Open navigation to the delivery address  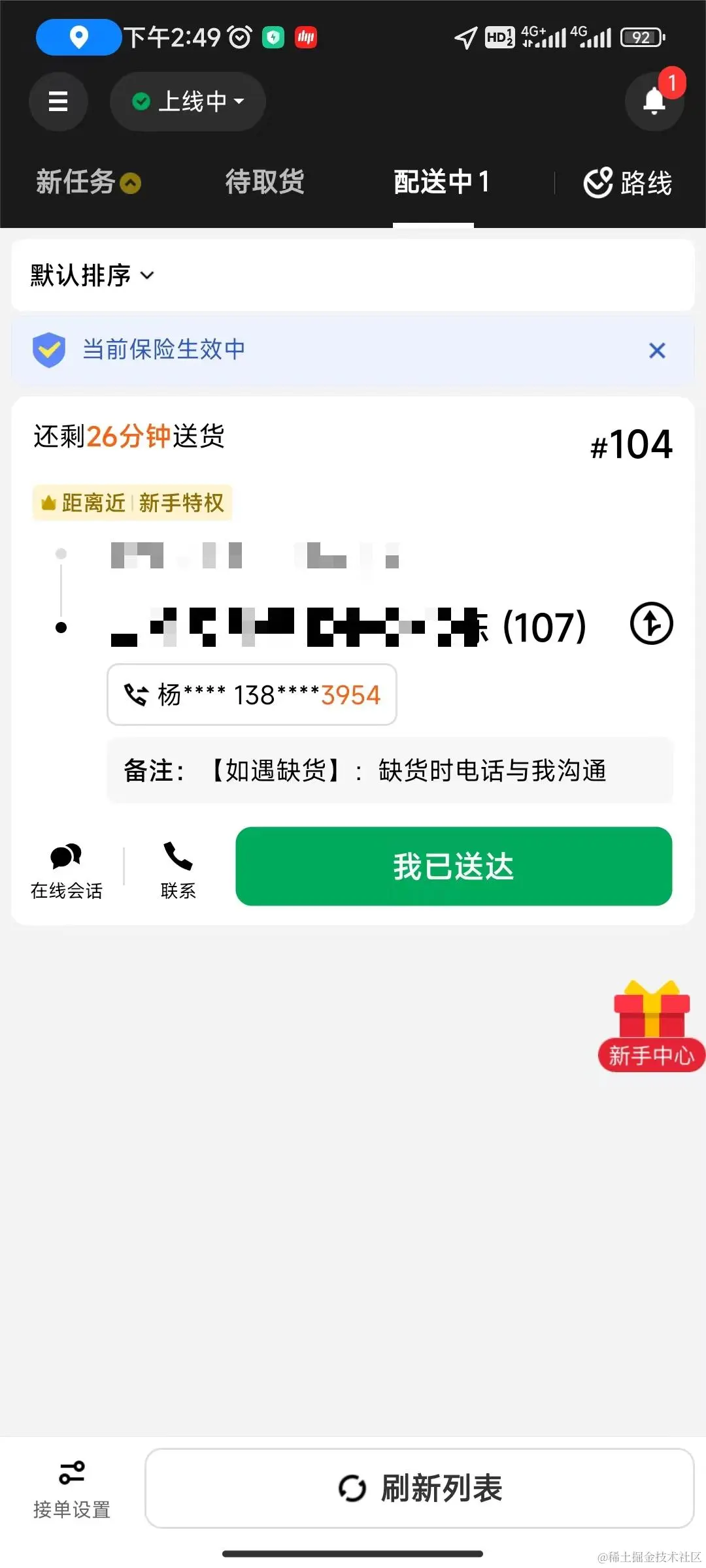point(651,624)
